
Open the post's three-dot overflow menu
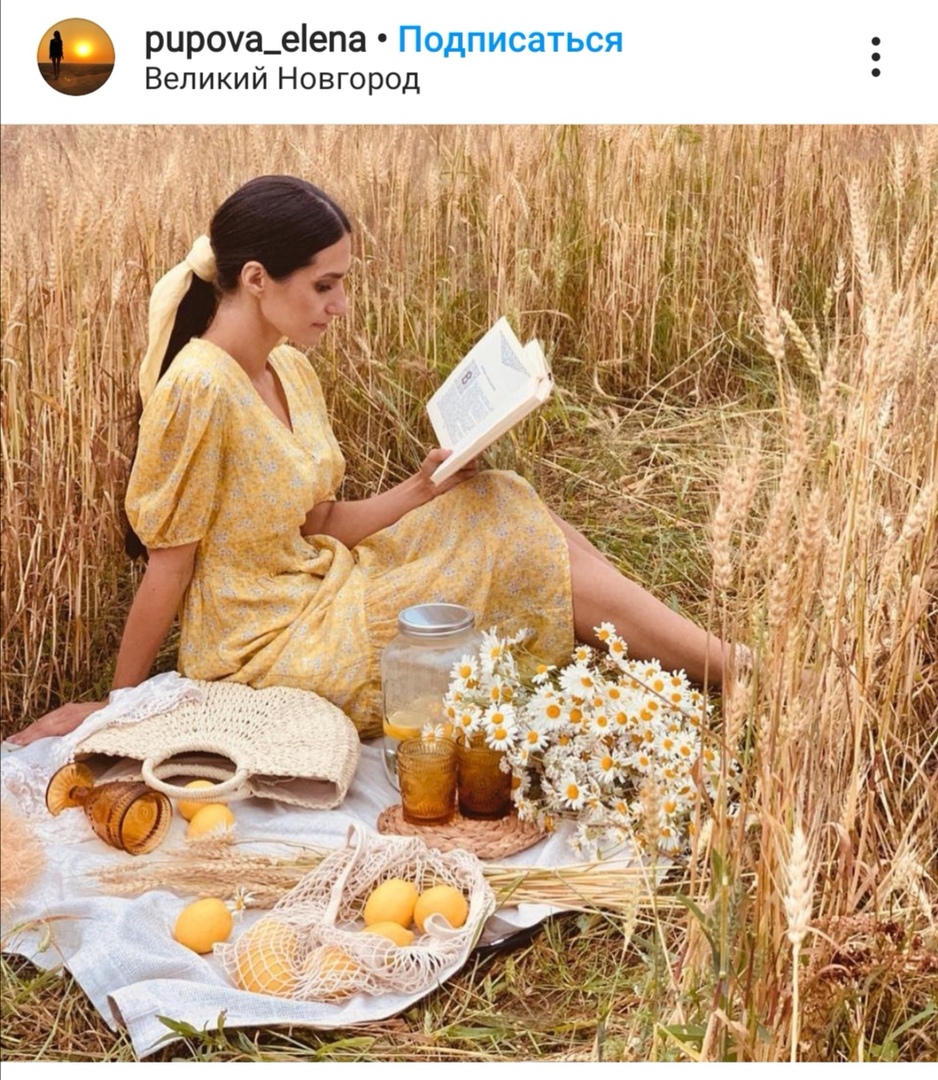coord(875,57)
